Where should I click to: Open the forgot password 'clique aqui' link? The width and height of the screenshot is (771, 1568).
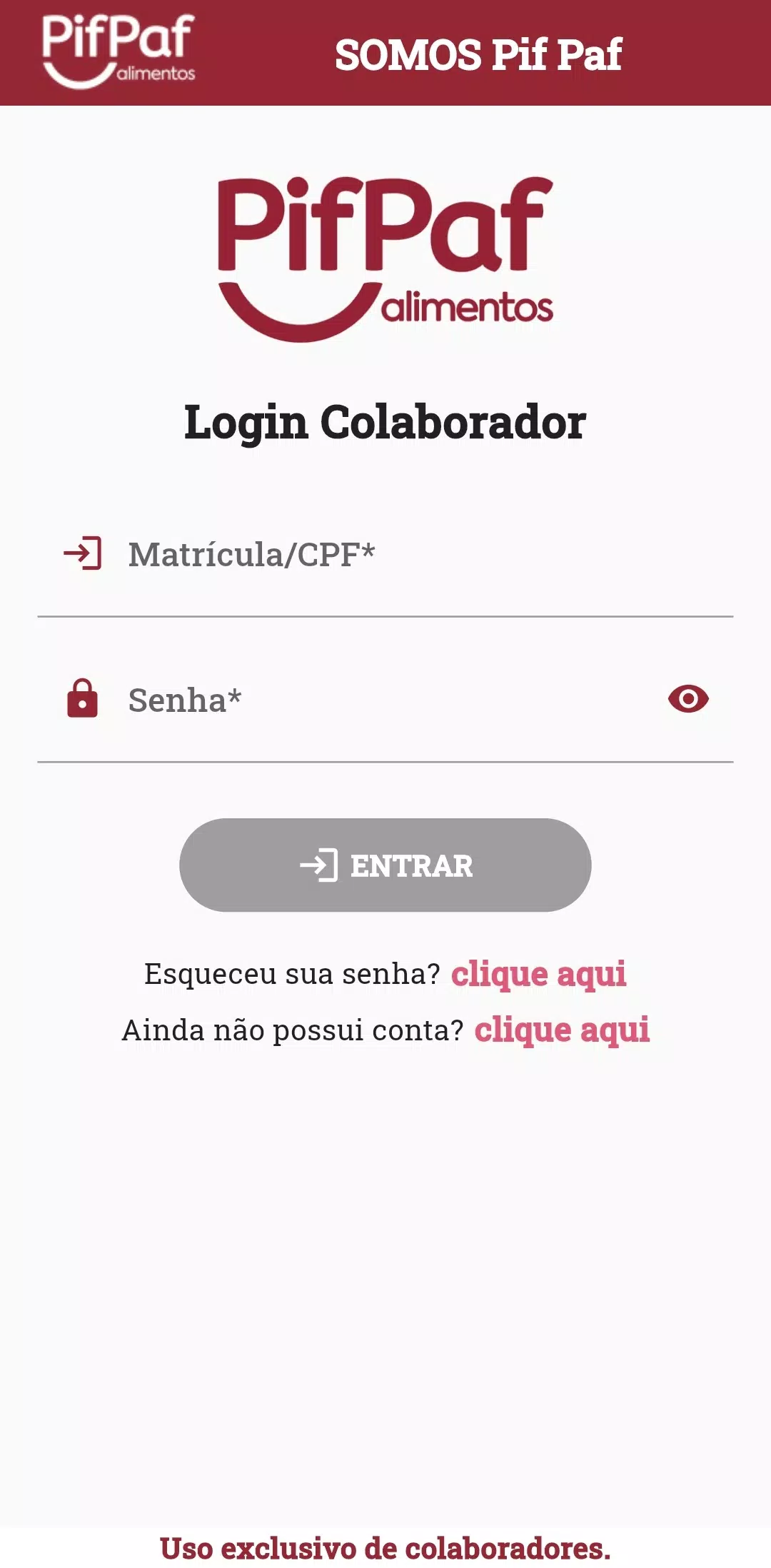pyautogui.click(x=539, y=974)
